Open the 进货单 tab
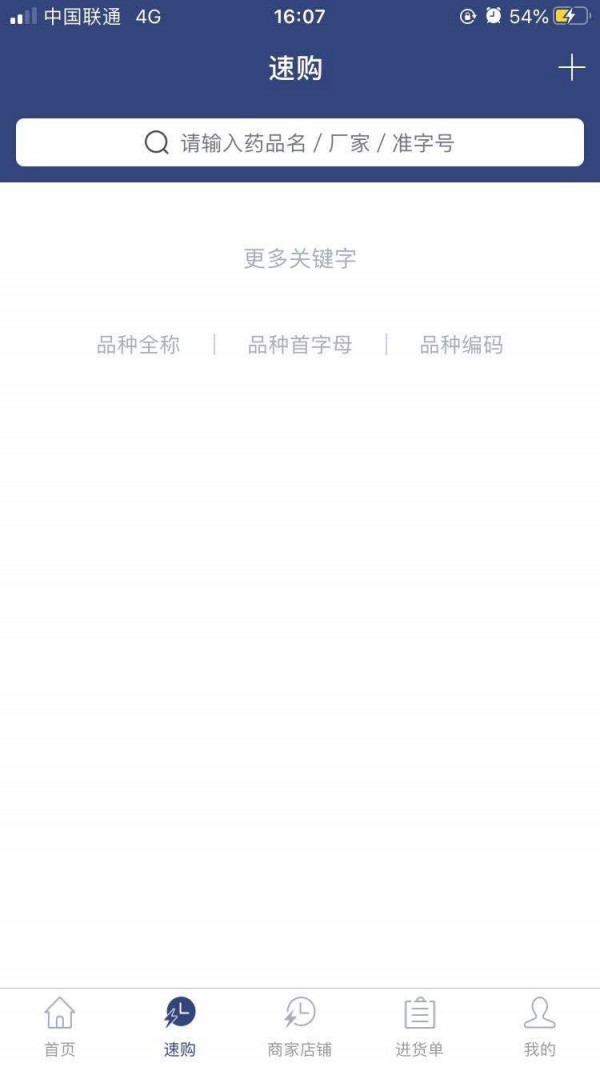 click(x=419, y=1026)
